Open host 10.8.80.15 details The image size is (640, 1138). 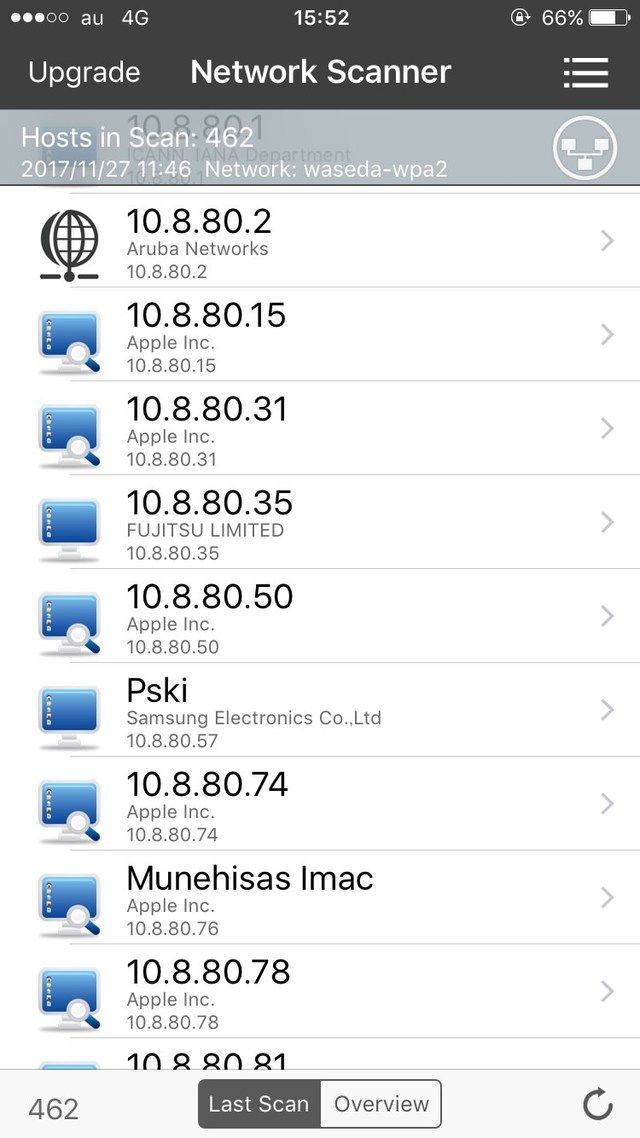pyautogui.click(x=320, y=335)
